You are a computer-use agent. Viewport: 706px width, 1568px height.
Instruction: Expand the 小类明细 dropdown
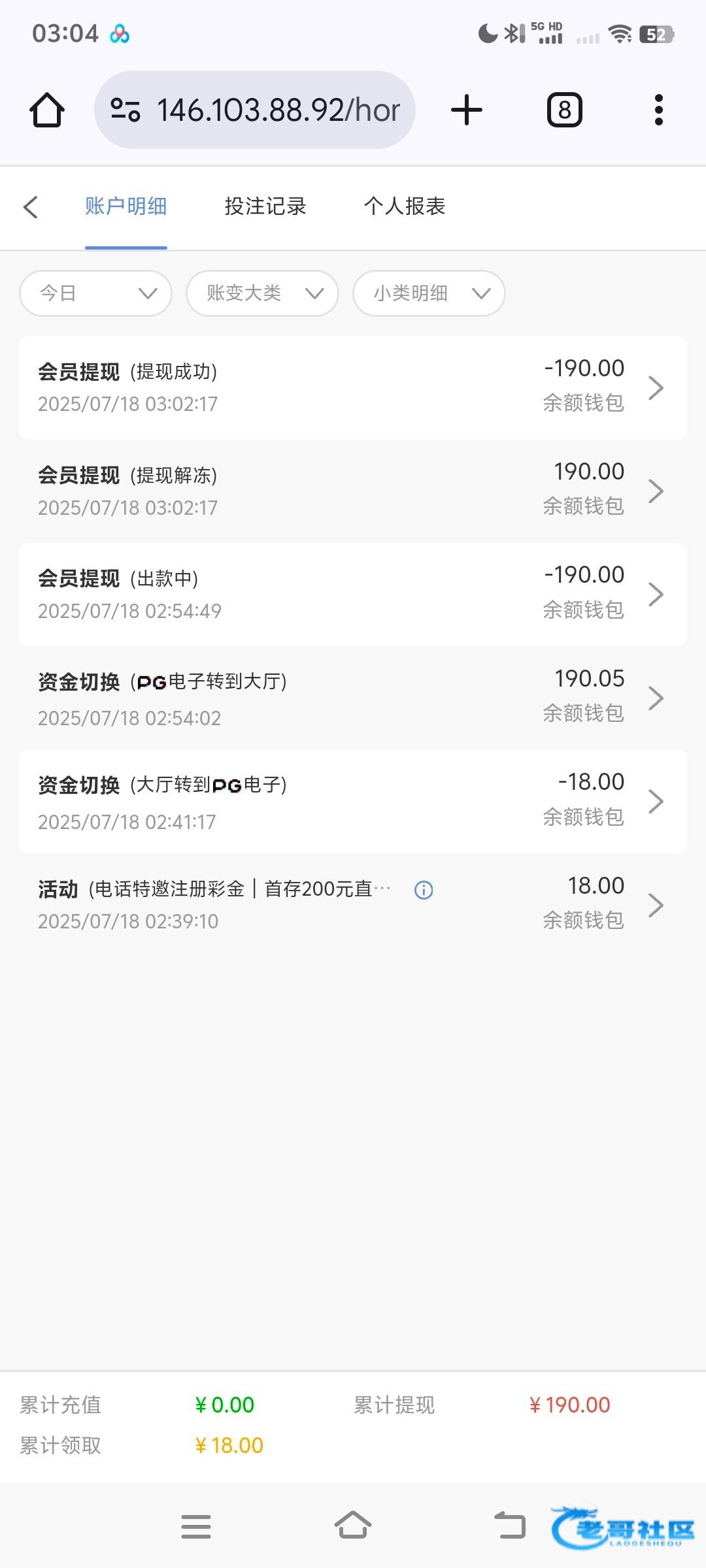429,293
